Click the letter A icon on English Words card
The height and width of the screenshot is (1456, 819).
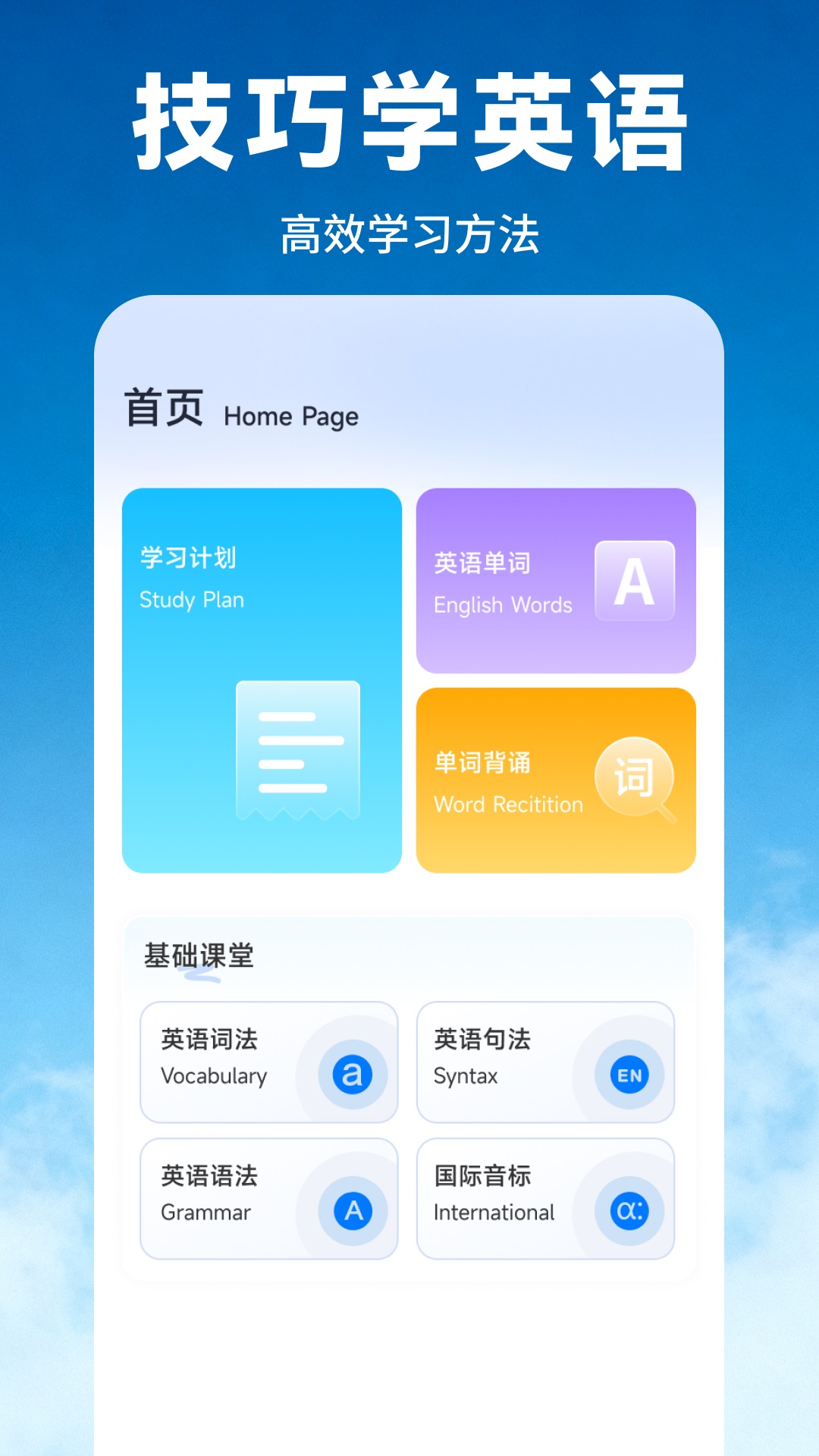pyautogui.click(x=634, y=582)
